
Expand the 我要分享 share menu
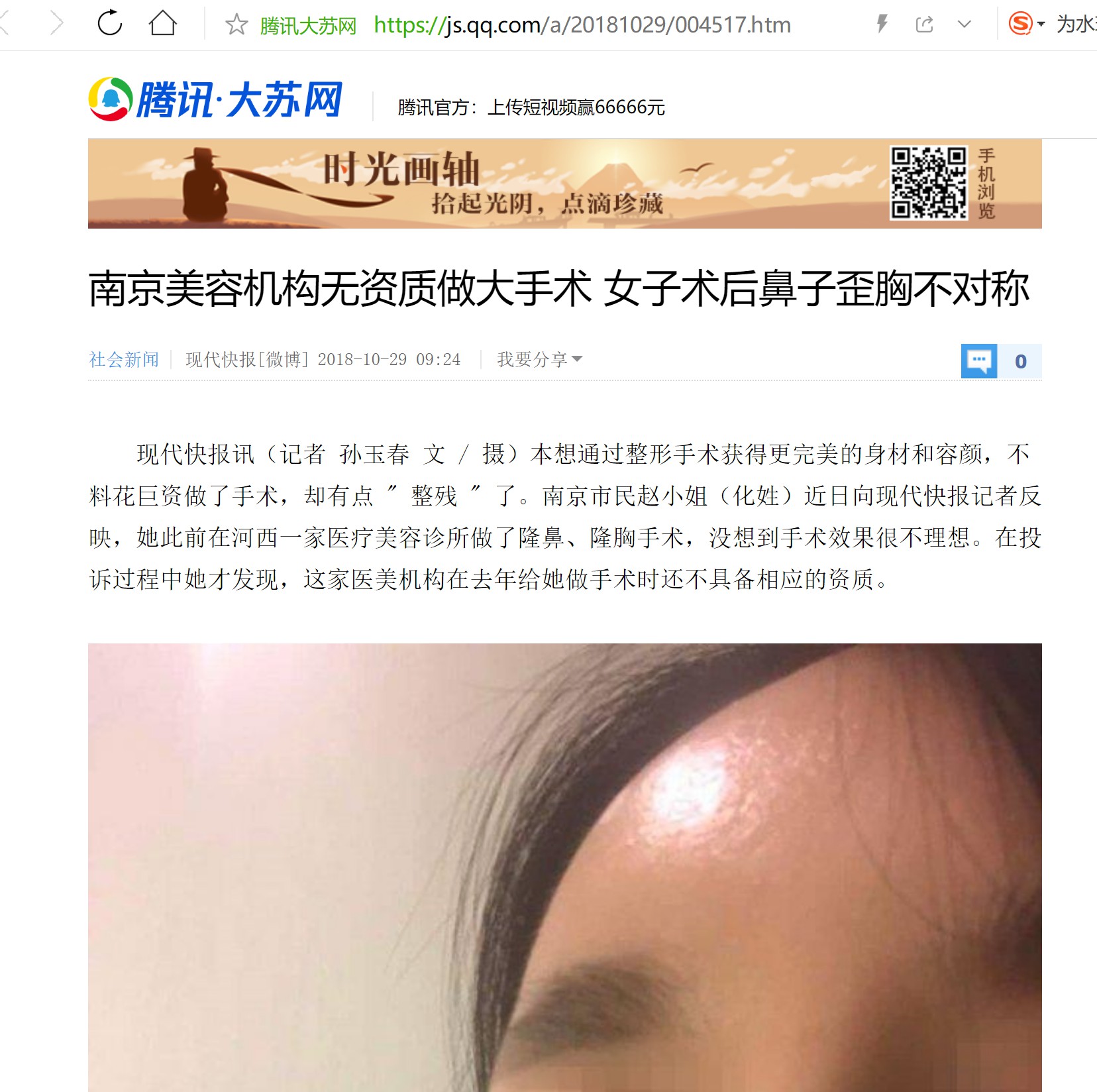[539, 359]
